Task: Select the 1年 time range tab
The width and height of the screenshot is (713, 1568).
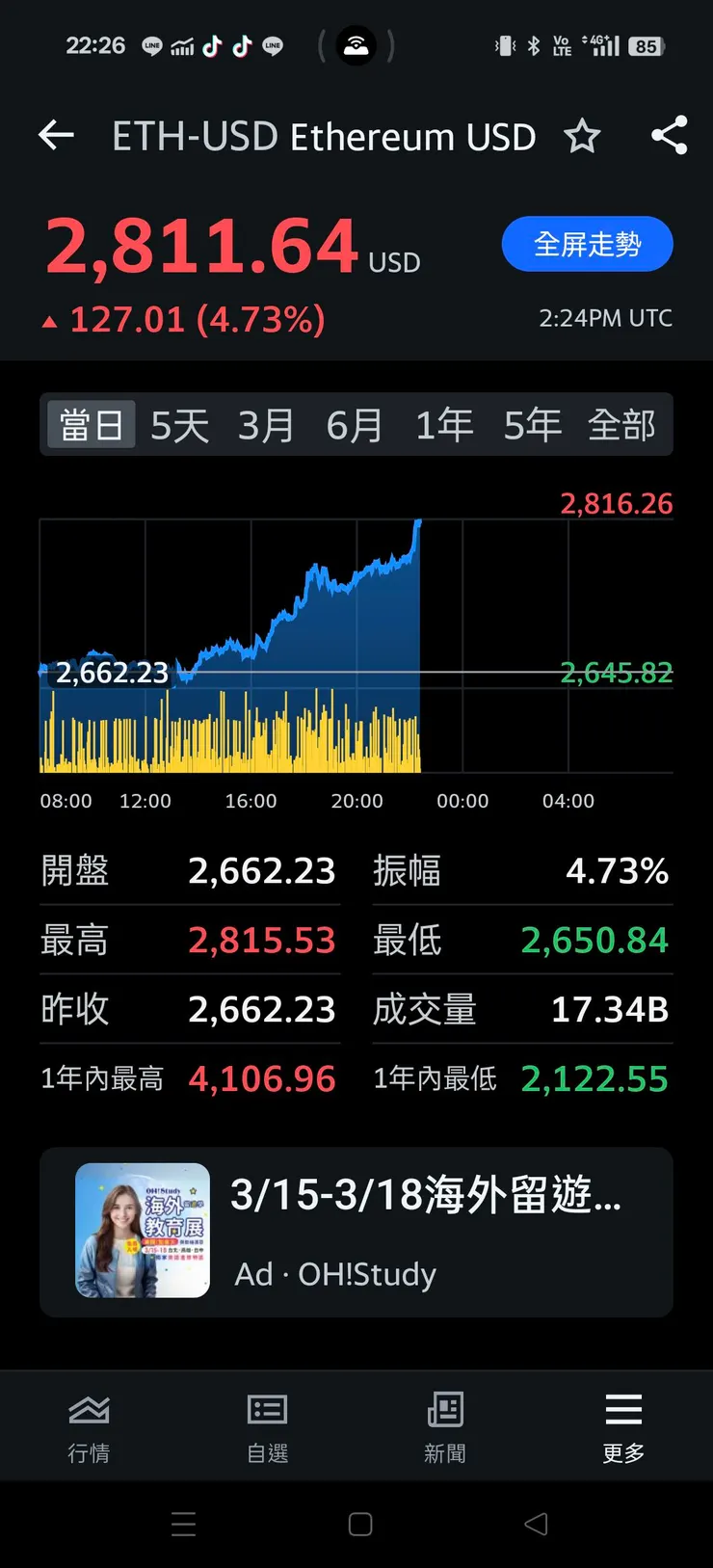Action: (443, 423)
